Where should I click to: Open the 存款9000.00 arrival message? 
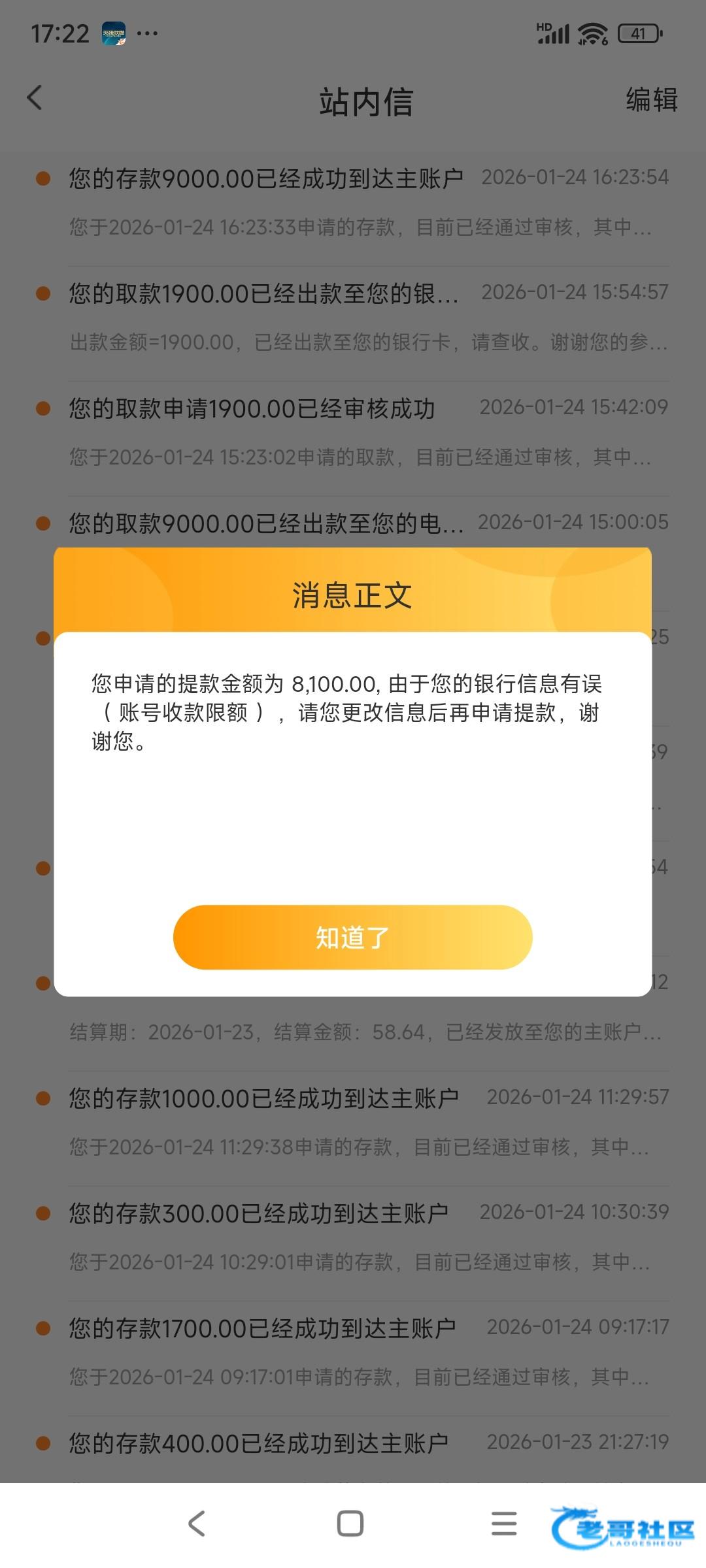pos(353,201)
